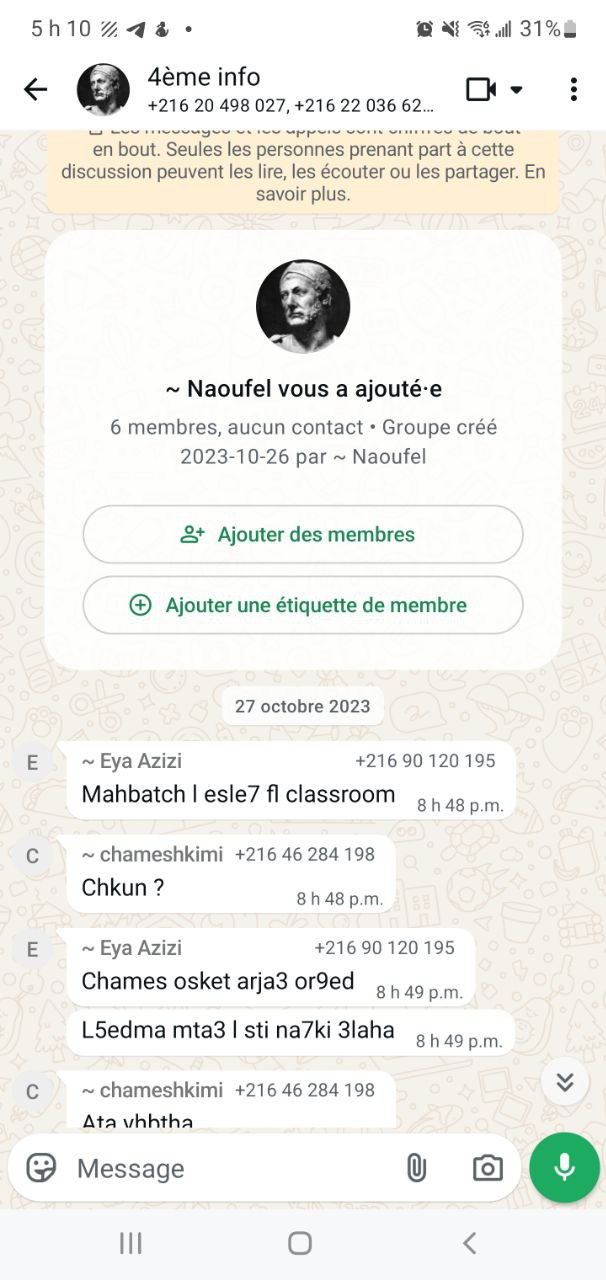Record a voice message with the microphone
606x1280 pixels.
click(565, 1168)
